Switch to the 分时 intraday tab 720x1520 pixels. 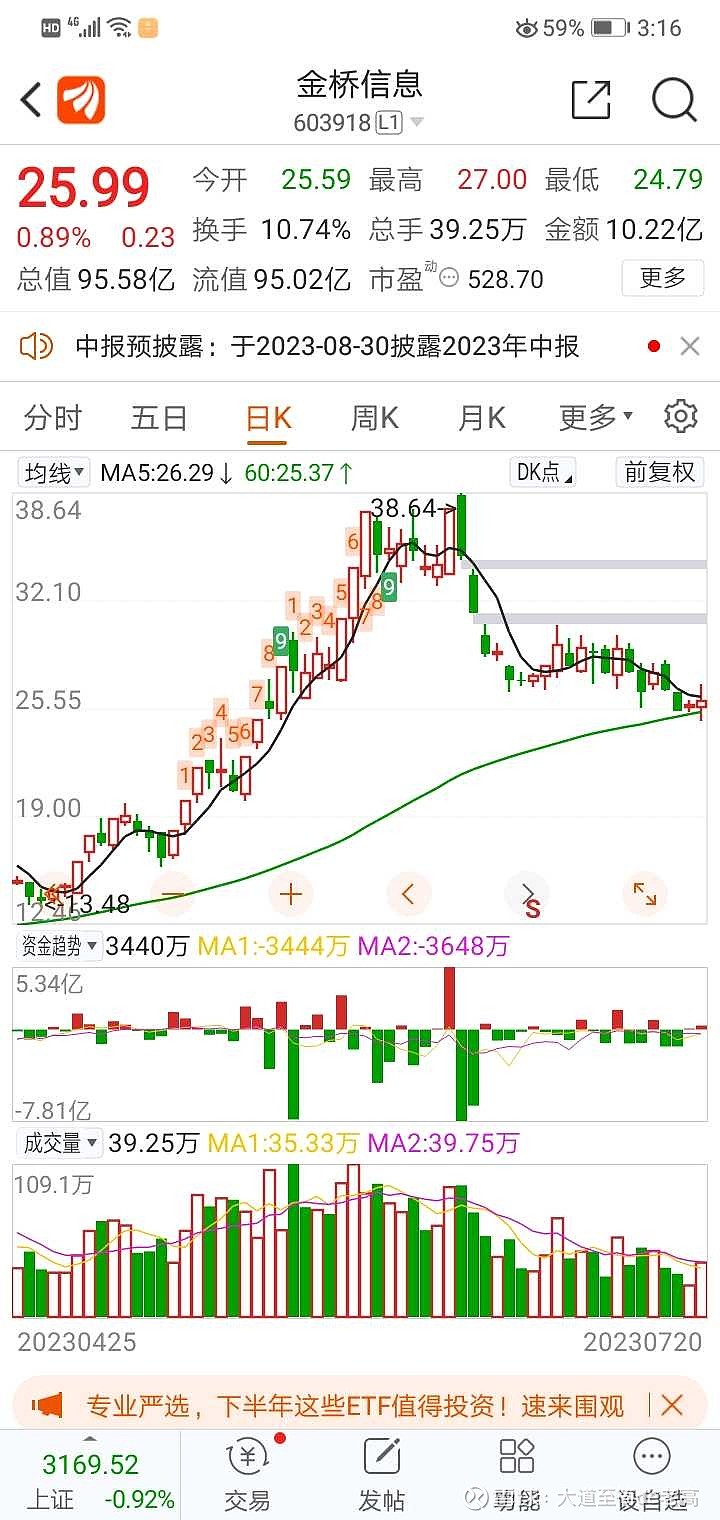(x=52, y=417)
